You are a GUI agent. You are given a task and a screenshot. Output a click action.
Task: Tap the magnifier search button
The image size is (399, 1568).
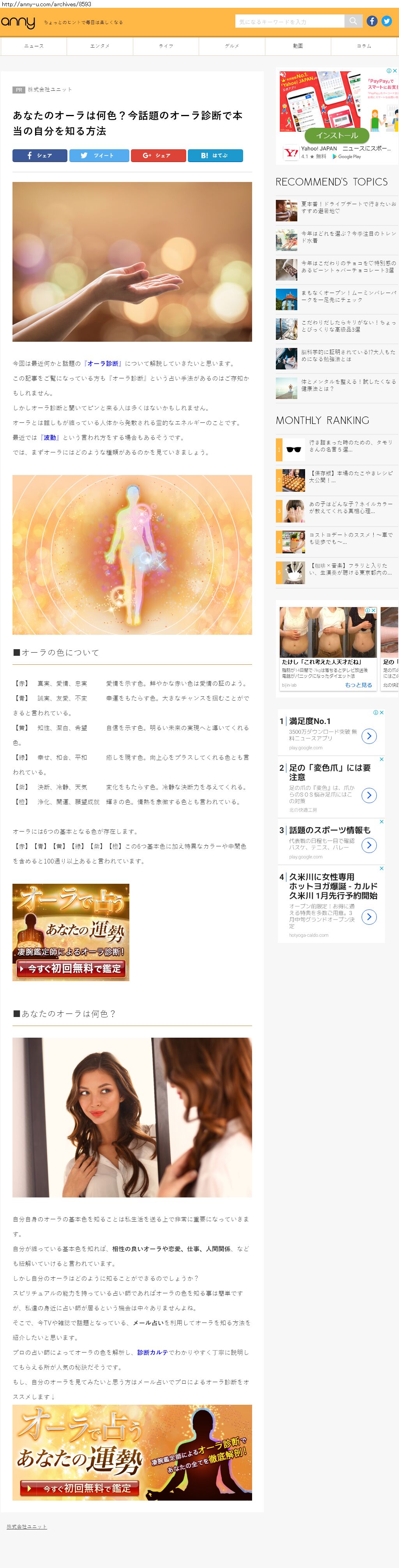tap(353, 21)
